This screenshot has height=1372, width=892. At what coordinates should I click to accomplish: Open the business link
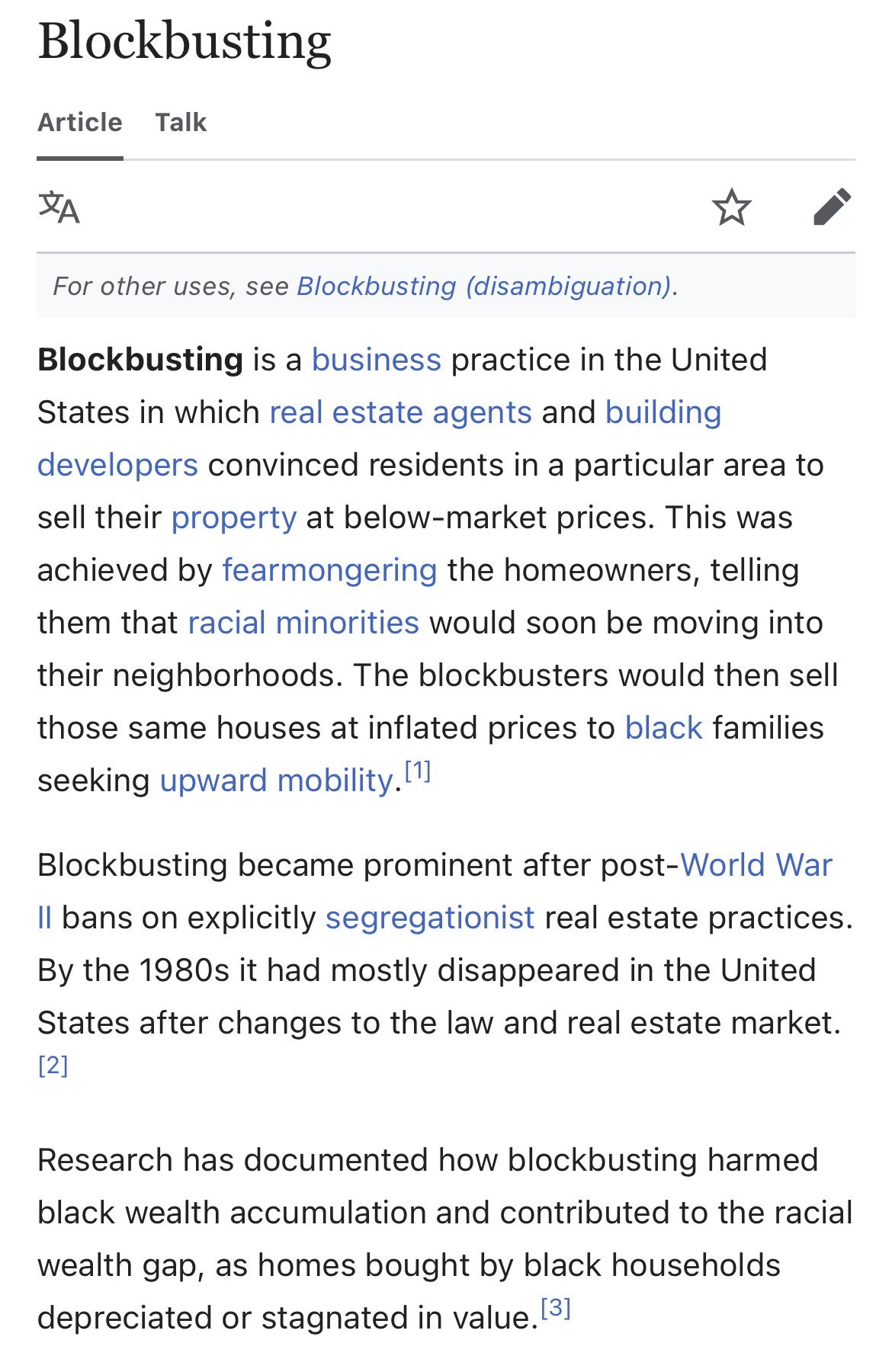[x=376, y=360]
